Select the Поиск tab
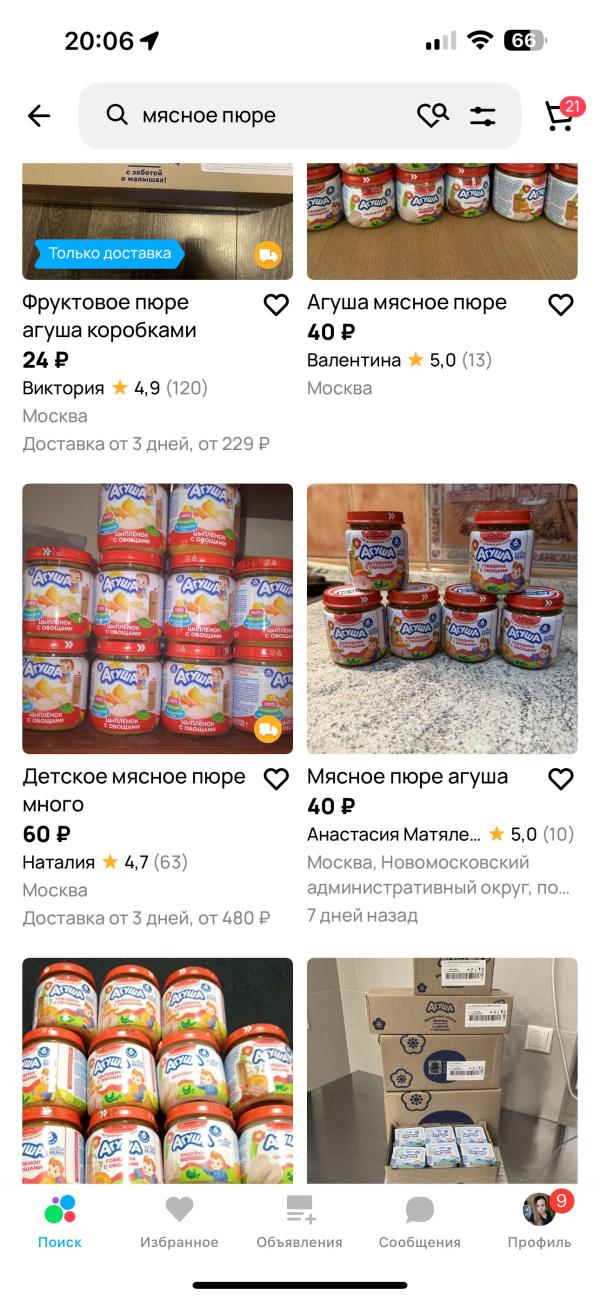Viewport: 600px width, 1300px height. point(60,1222)
